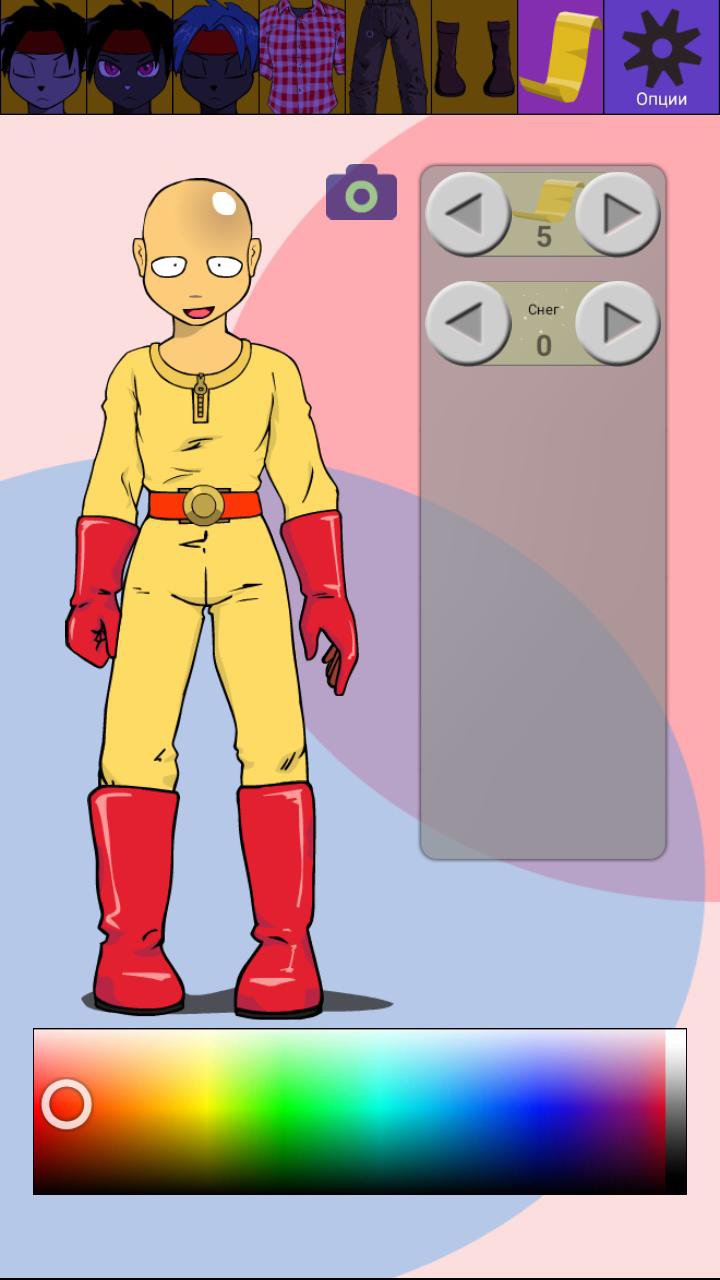Viewport: 720px width, 1280px height.
Task: Take a snapshot with the camera icon
Action: point(361,194)
